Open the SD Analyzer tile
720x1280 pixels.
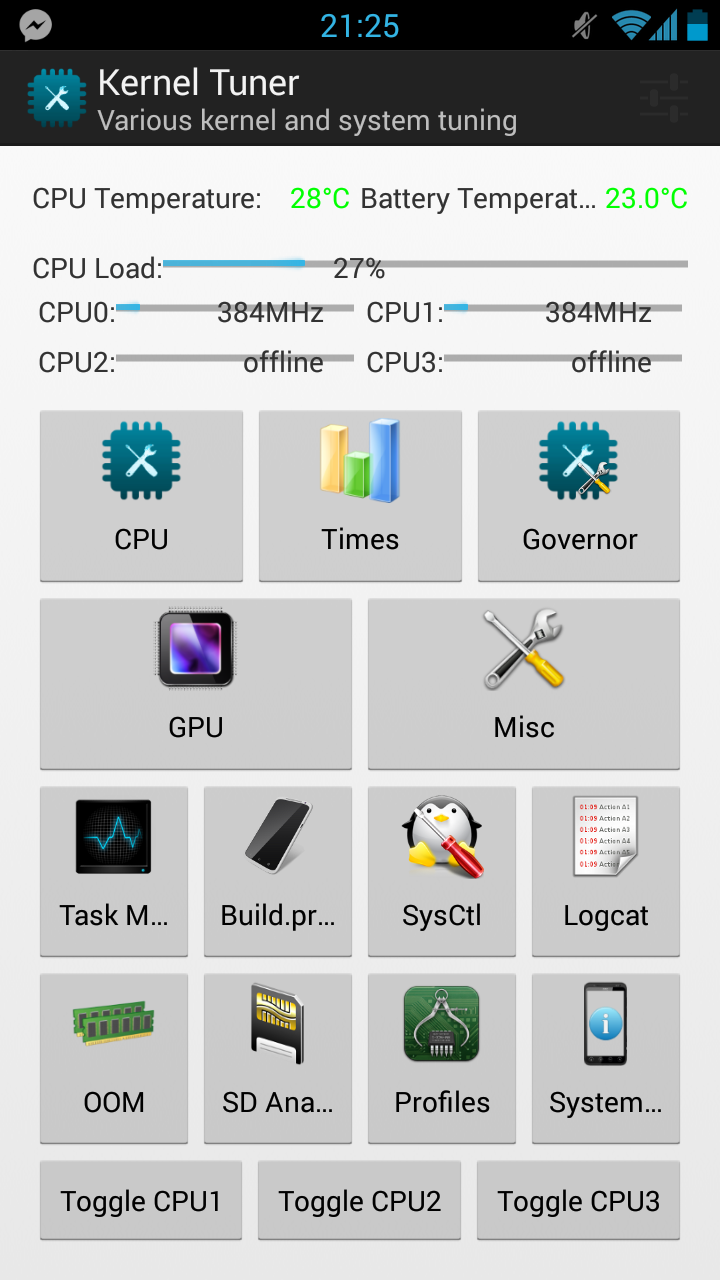278,1058
